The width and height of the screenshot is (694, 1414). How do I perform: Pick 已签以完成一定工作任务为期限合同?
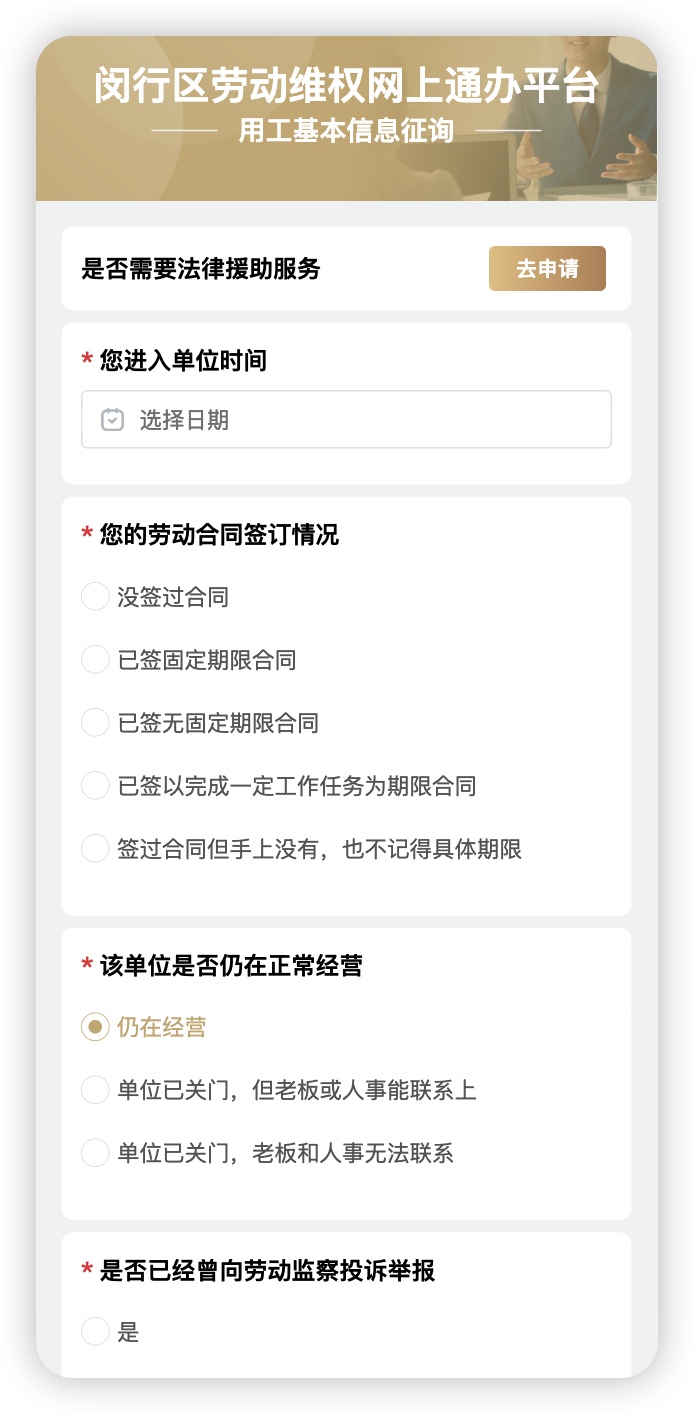click(95, 786)
